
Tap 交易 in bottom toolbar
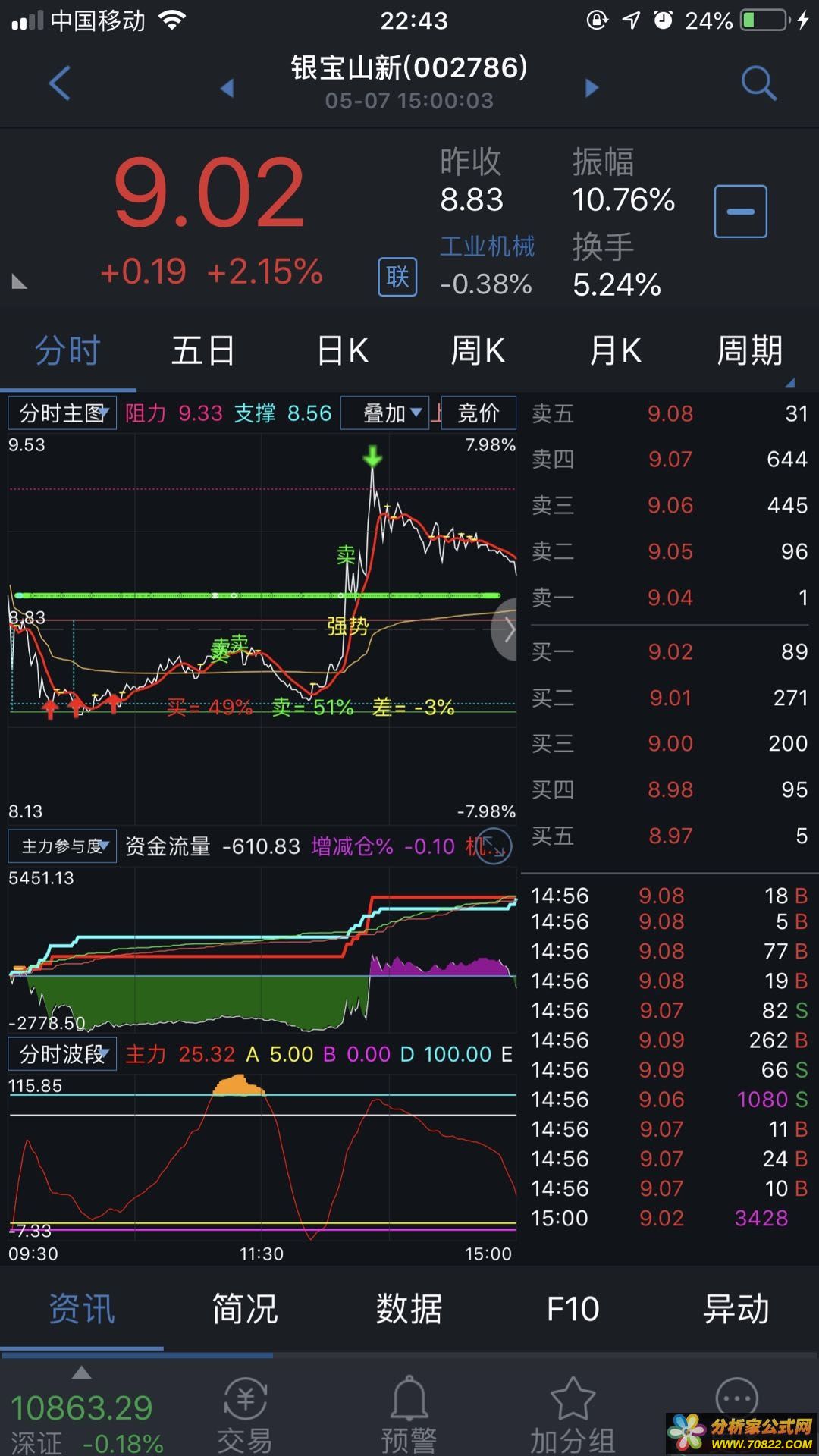[x=245, y=1415]
